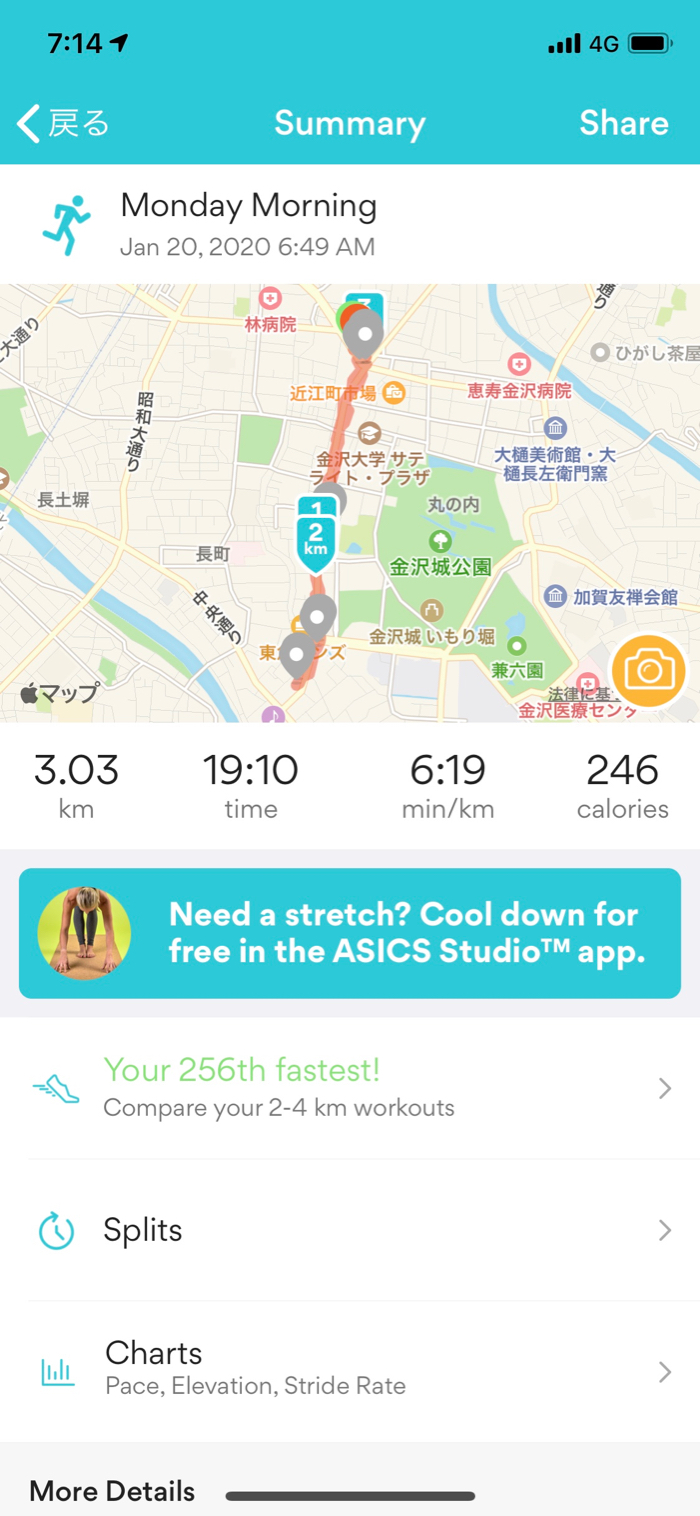Screen dimensions: 700x1516
Task: Open the ASICS Studio stretch banner
Action: [350, 933]
